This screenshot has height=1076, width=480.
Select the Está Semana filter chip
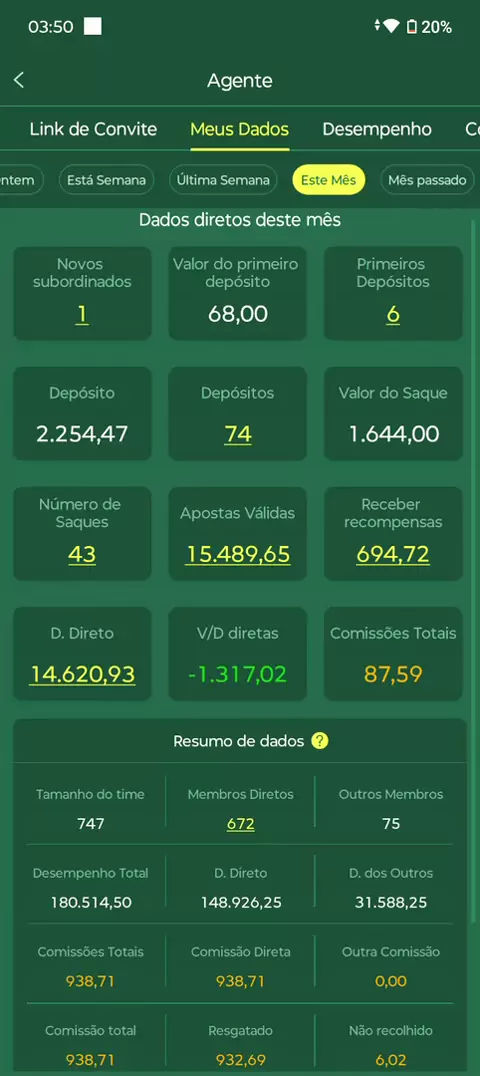click(106, 180)
